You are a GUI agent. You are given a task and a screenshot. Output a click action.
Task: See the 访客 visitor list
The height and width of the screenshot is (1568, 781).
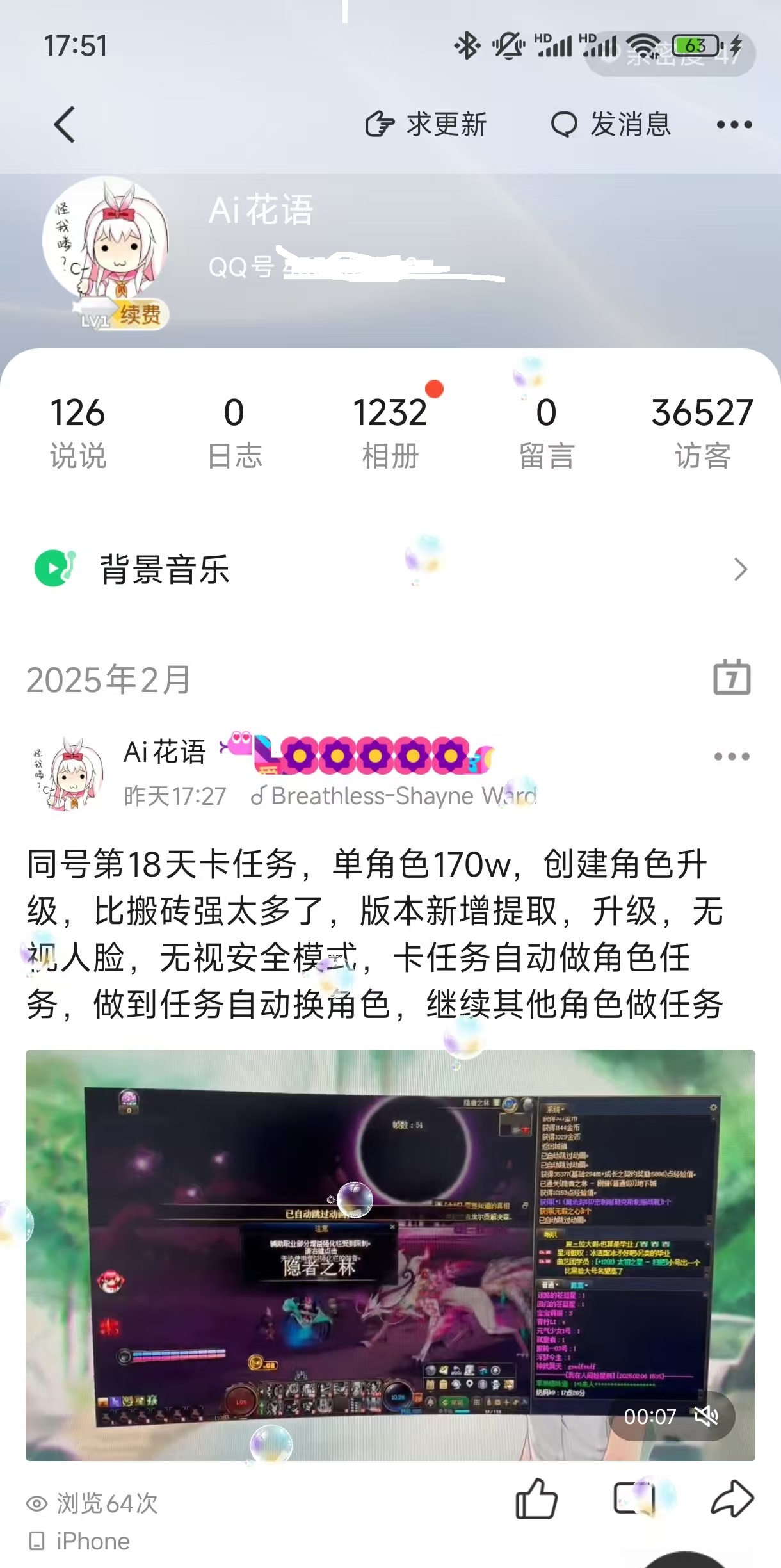[702, 432]
